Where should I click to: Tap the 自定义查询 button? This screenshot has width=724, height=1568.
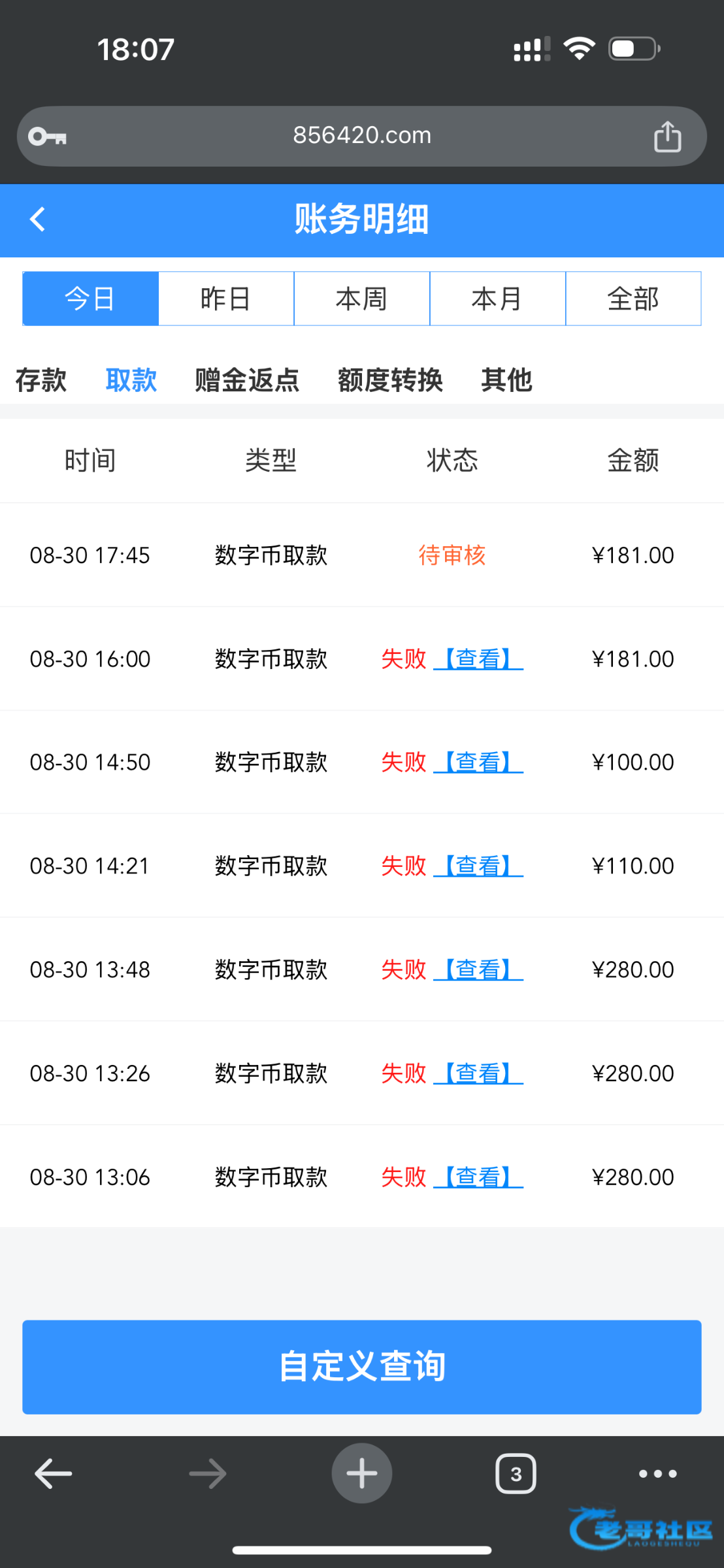pyautogui.click(x=362, y=1367)
